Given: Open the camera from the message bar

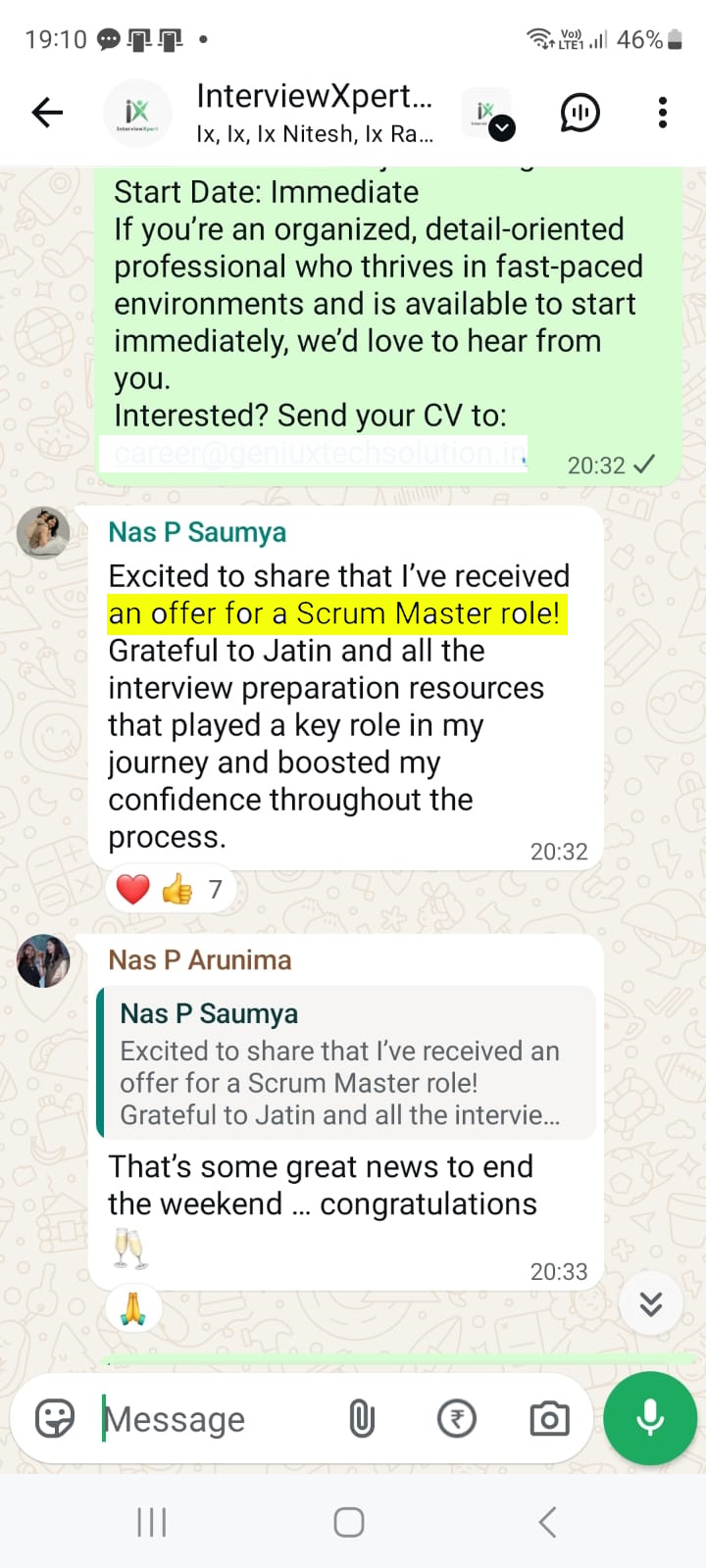Looking at the screenshot, I should [x=549, y=1418].
